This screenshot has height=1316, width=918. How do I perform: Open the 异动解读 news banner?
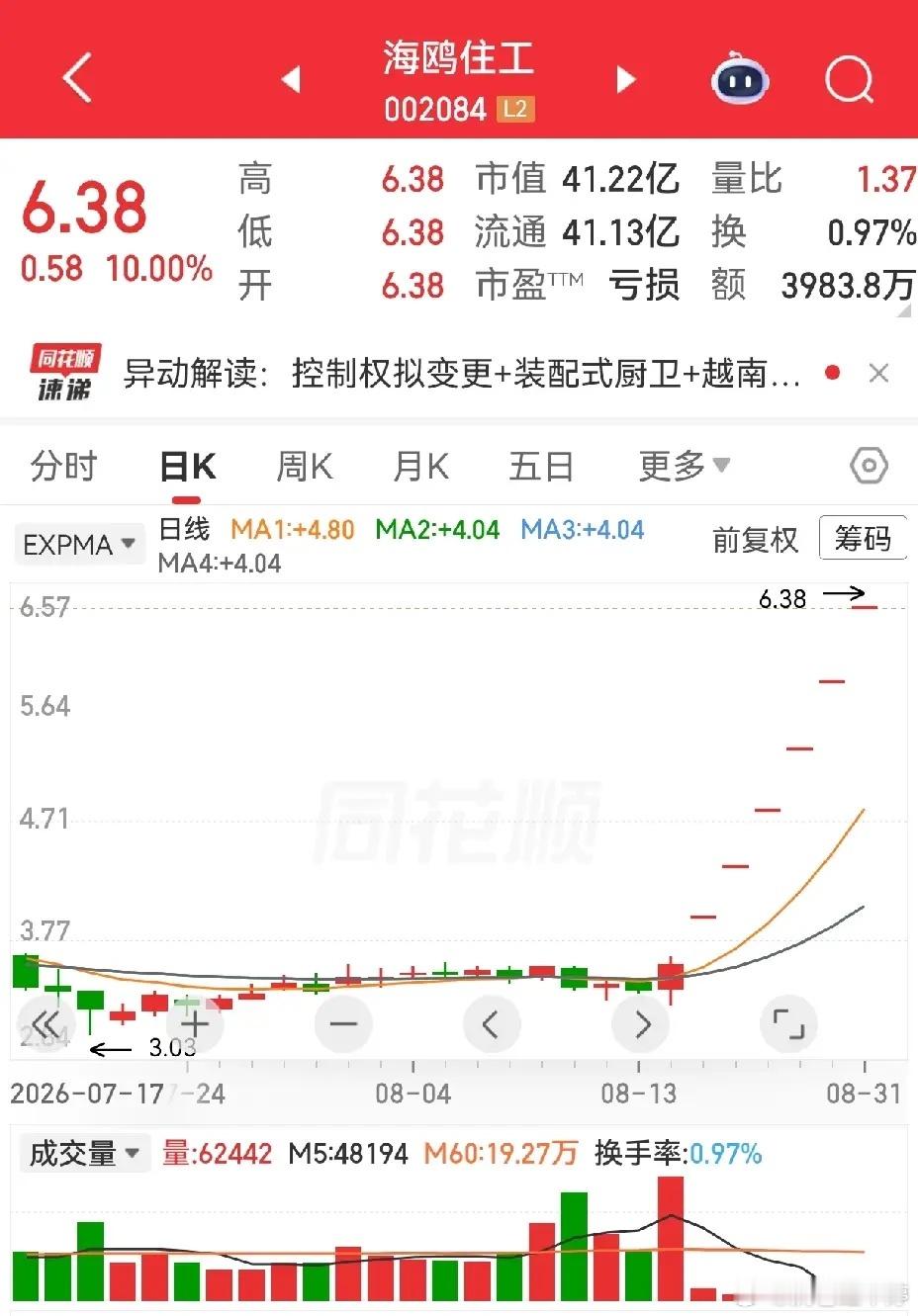(461, 374)
